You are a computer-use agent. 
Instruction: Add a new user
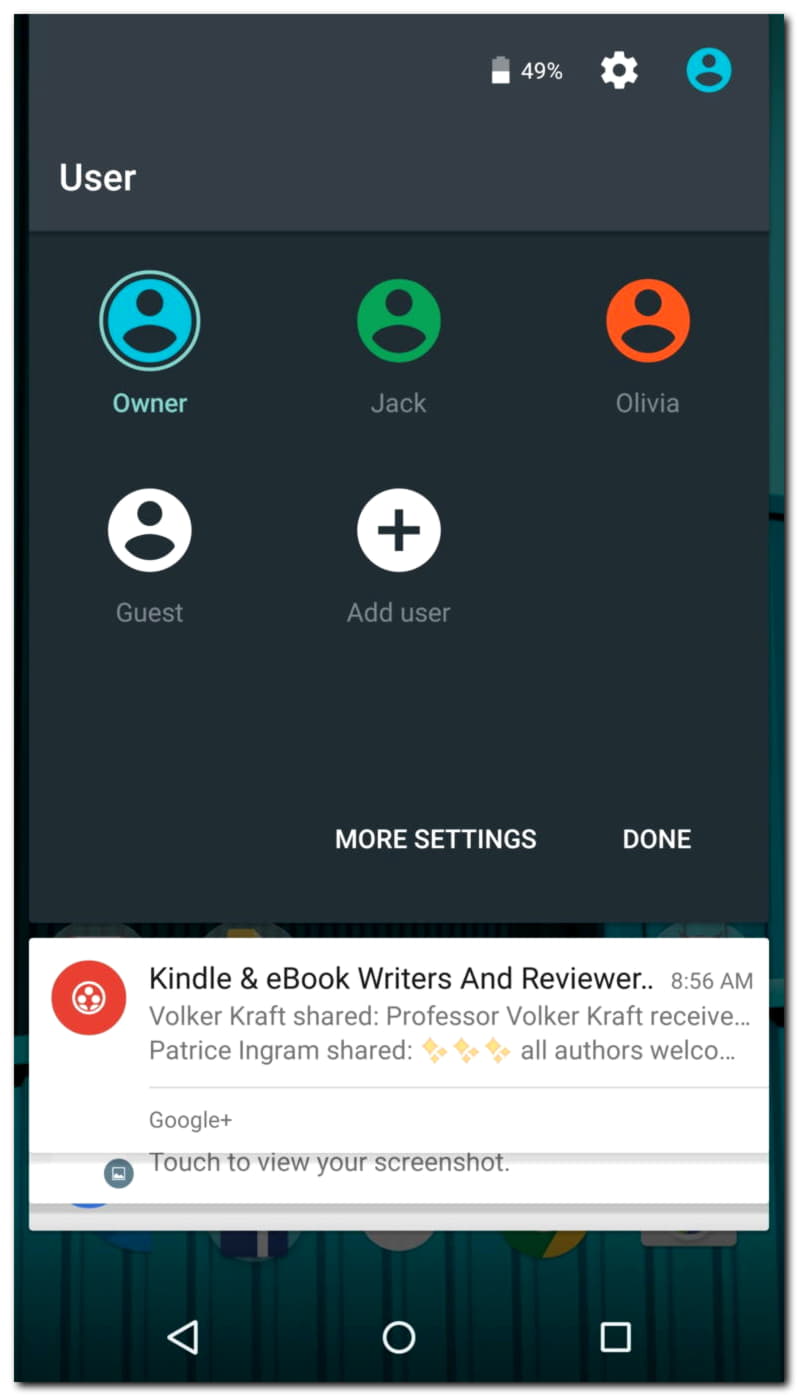(x=398, y=531)
